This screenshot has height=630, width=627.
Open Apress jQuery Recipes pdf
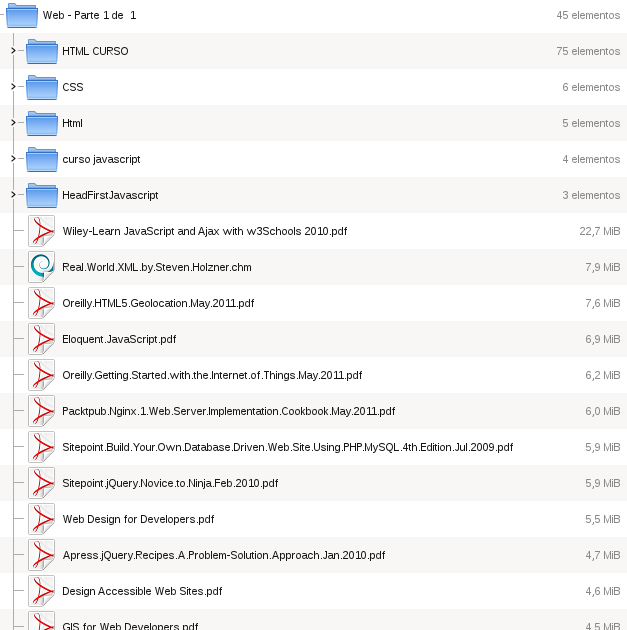[x=223, y=555]
